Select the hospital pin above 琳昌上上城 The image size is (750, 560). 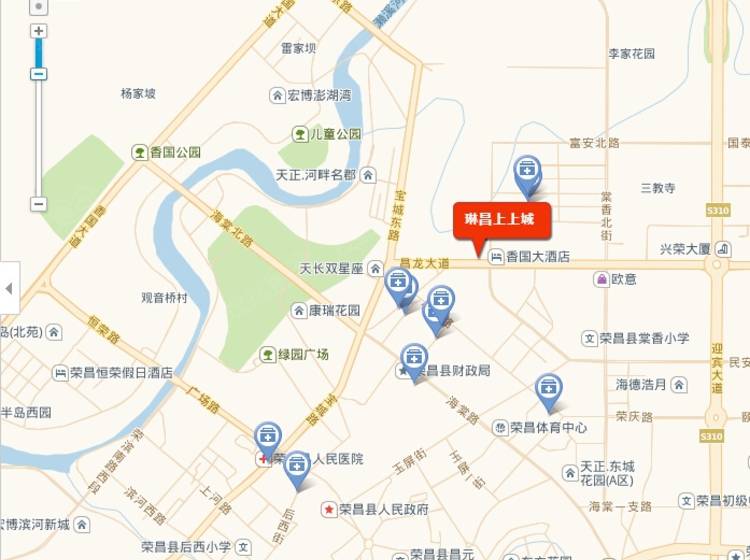click(x=527, y=172)
